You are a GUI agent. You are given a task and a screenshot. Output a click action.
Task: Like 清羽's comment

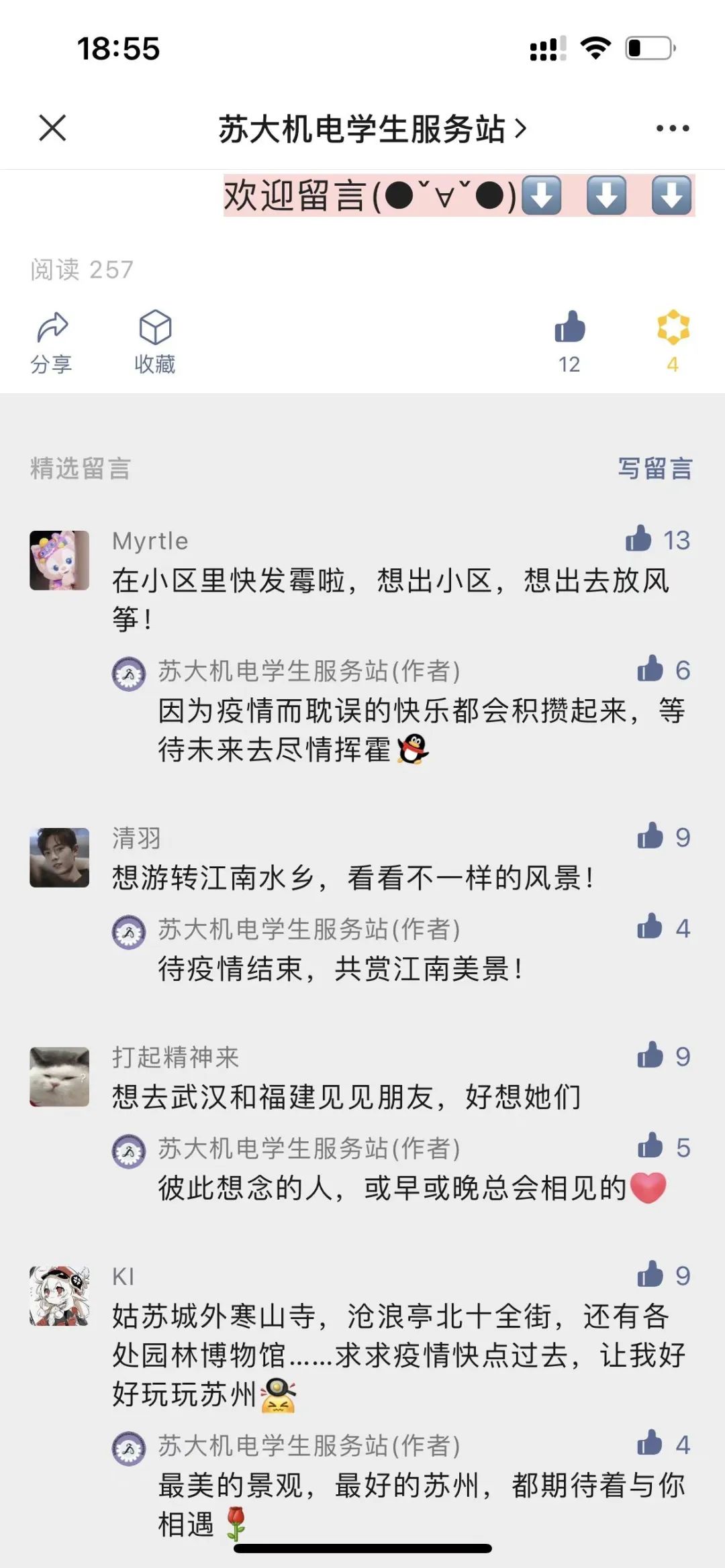[x=650, y=836]
